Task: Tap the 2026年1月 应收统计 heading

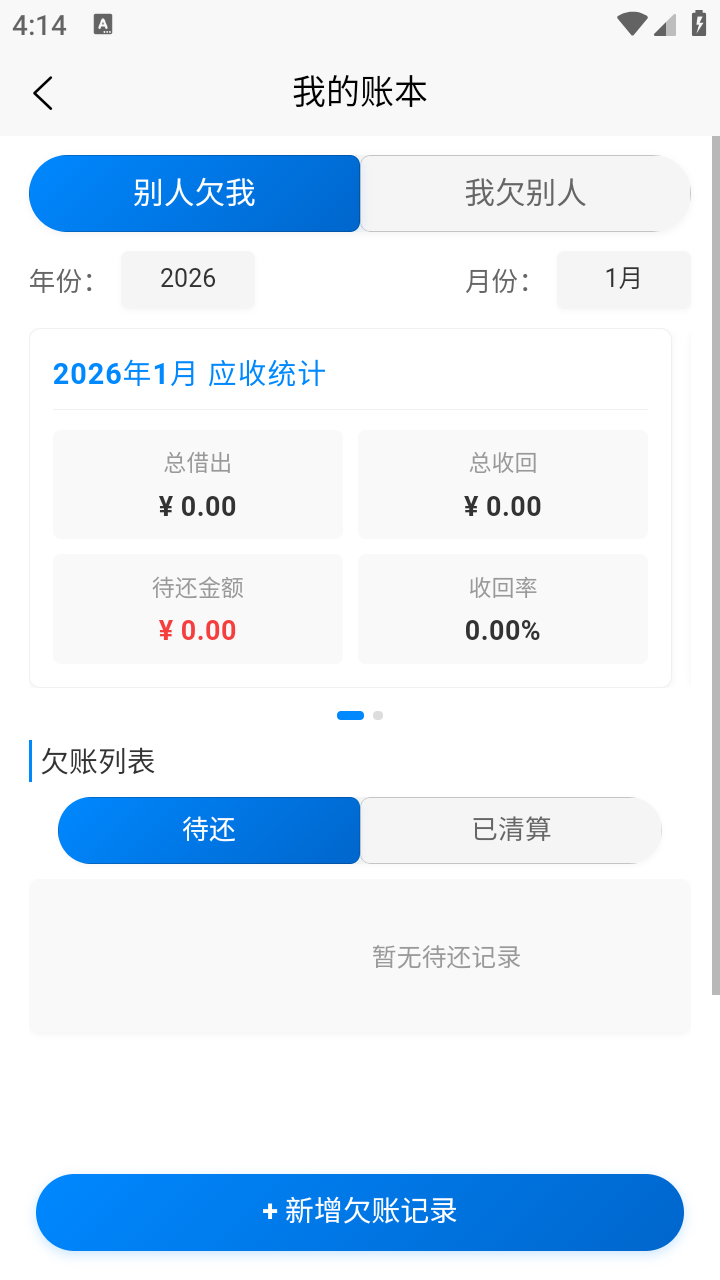Action: coord(188,373)
